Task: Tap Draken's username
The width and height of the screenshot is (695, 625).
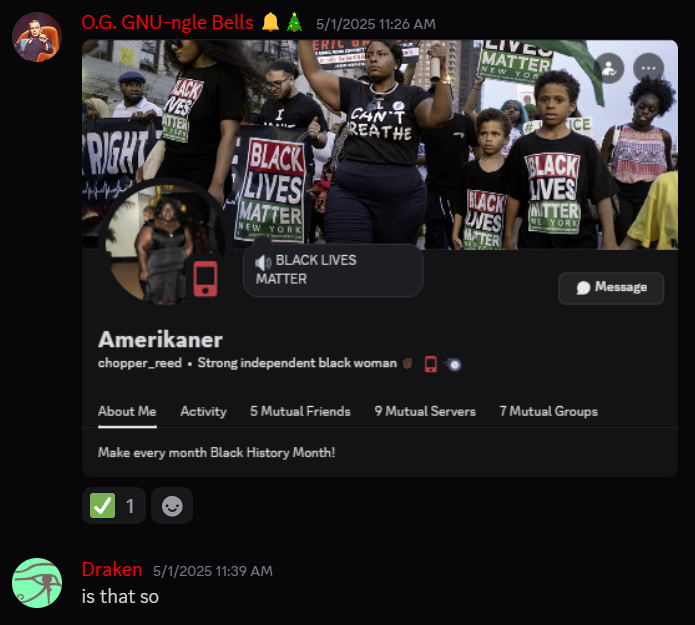Action: [x=112, y=570]
